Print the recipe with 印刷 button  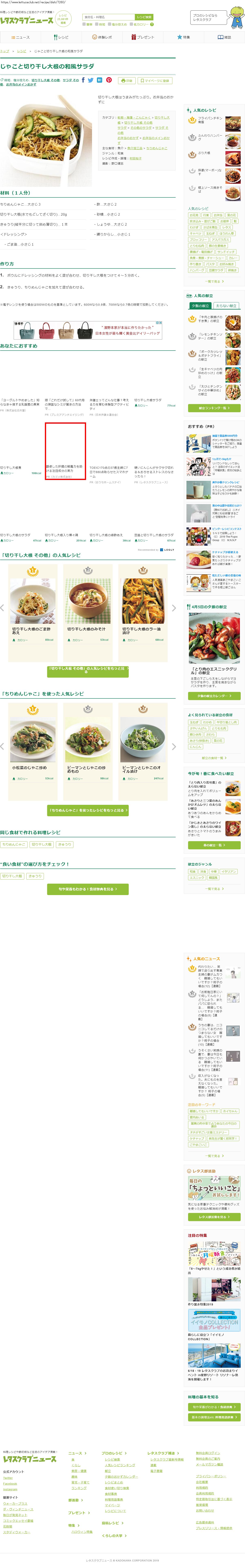(126, 80)
